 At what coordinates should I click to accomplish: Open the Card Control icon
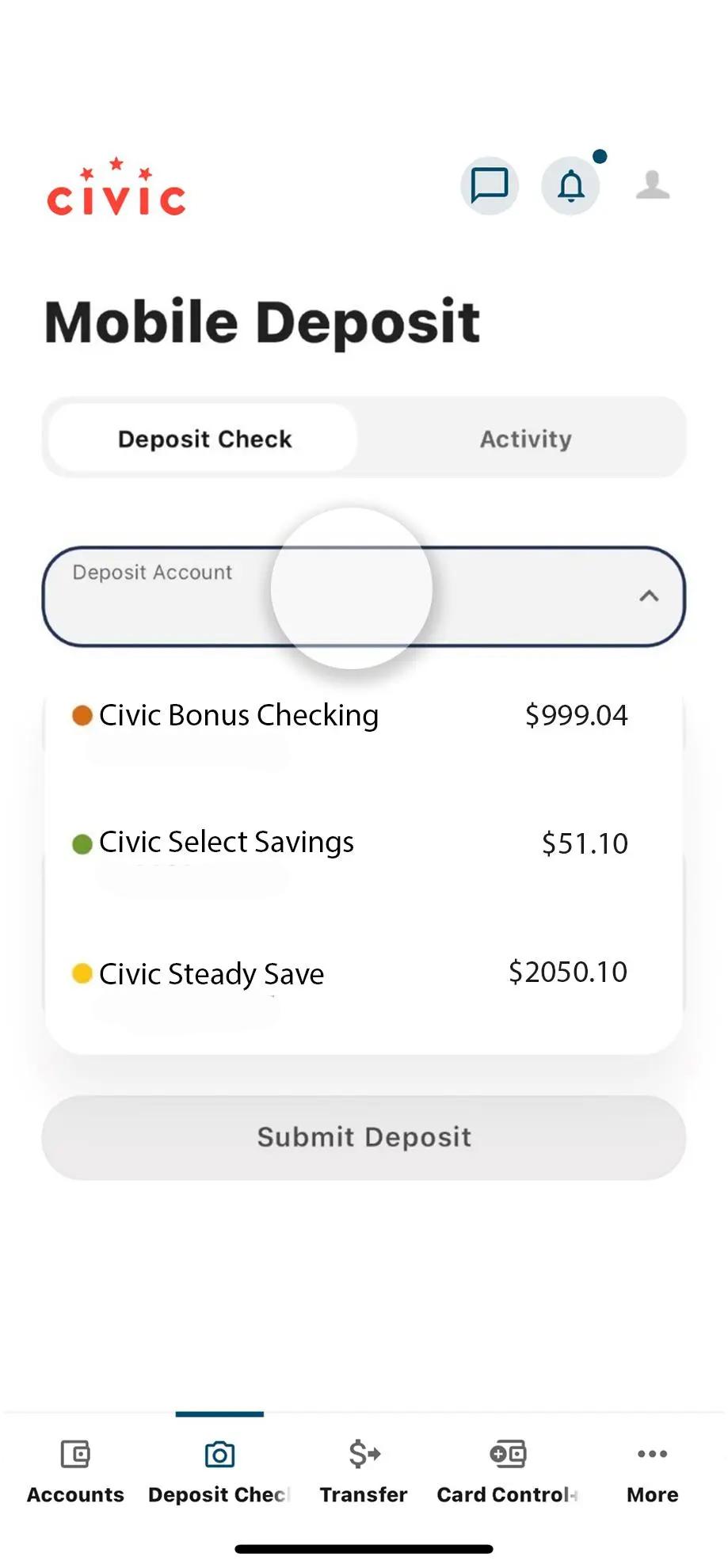point(507,1471)
